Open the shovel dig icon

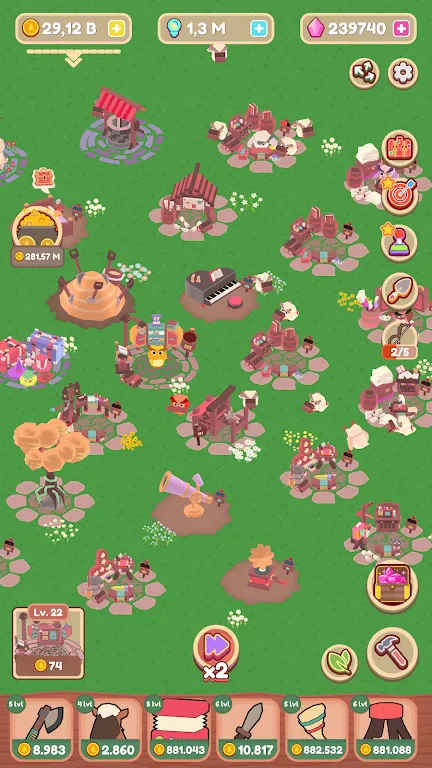pos(400,291)
